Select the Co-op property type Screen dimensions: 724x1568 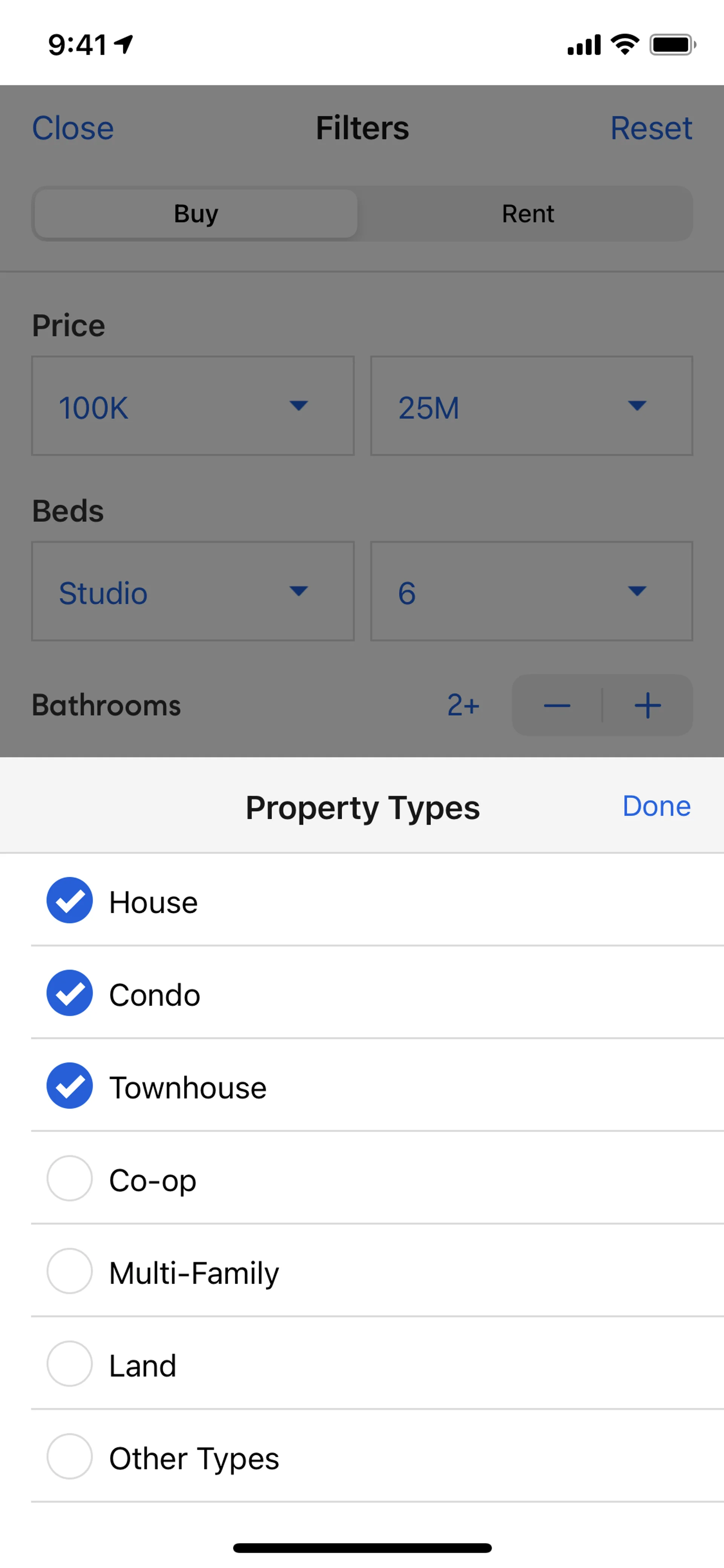(x=70, y=1178)
